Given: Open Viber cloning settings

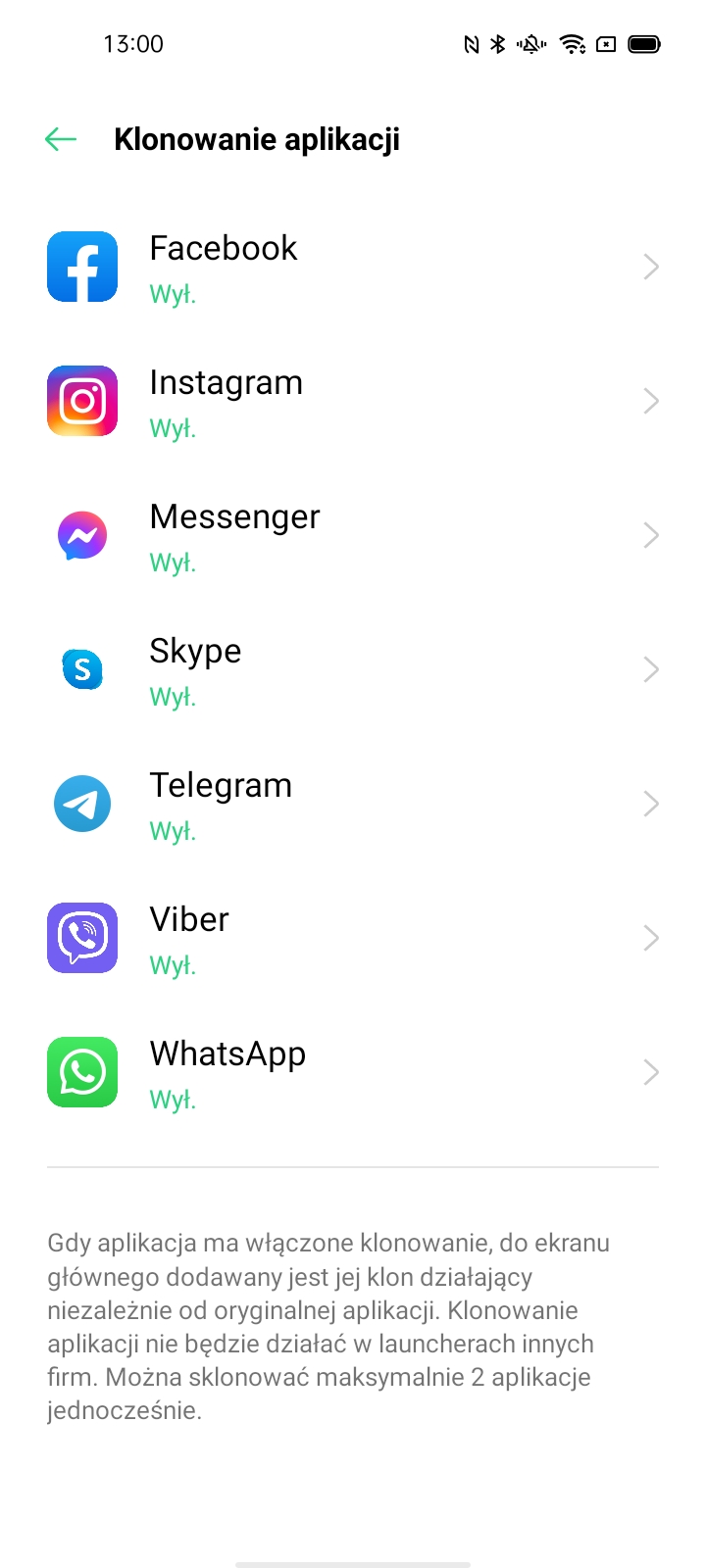Looking at the screenshot, I should coord(353,938).
